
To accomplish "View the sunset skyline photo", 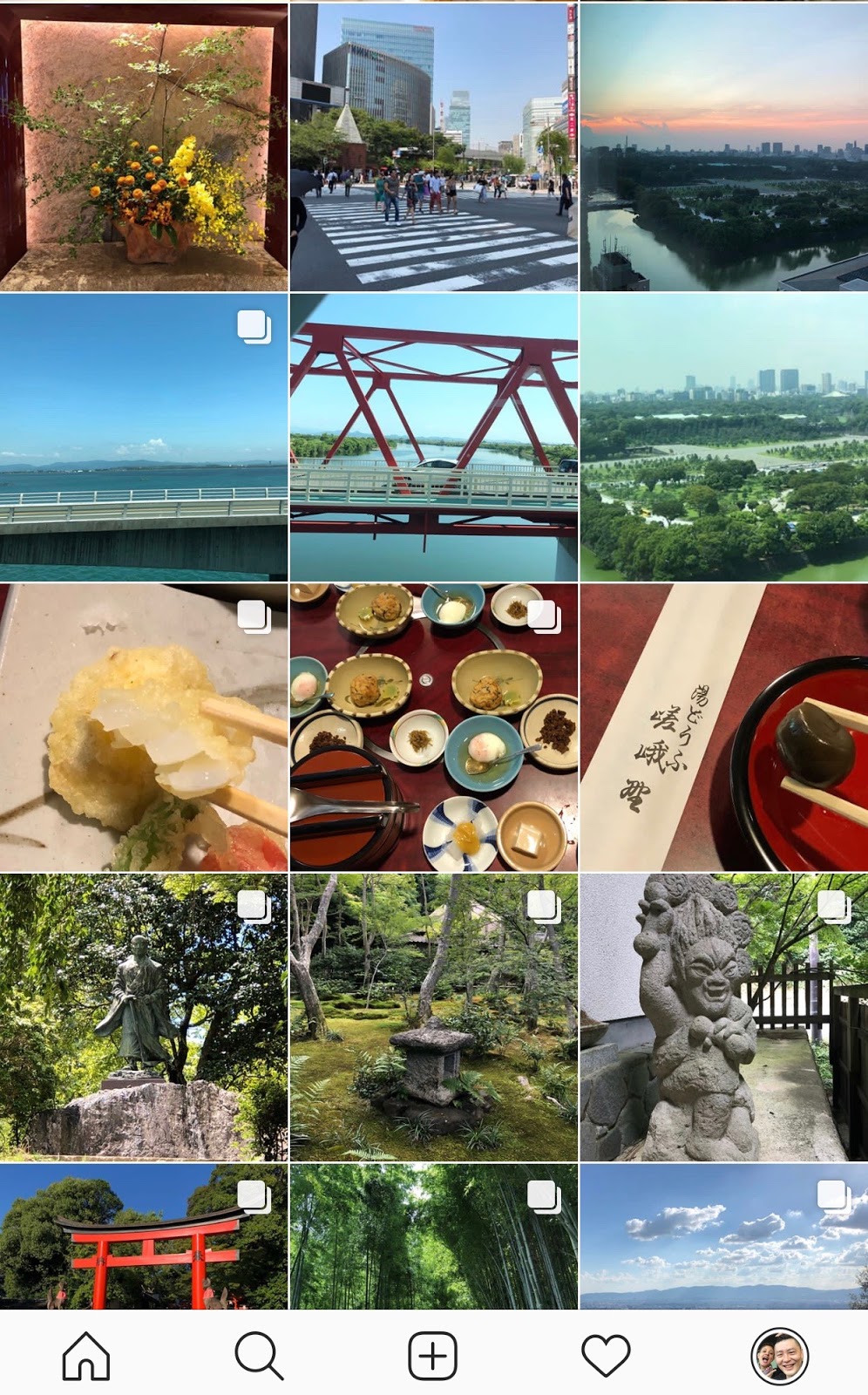I will [724, 146].
